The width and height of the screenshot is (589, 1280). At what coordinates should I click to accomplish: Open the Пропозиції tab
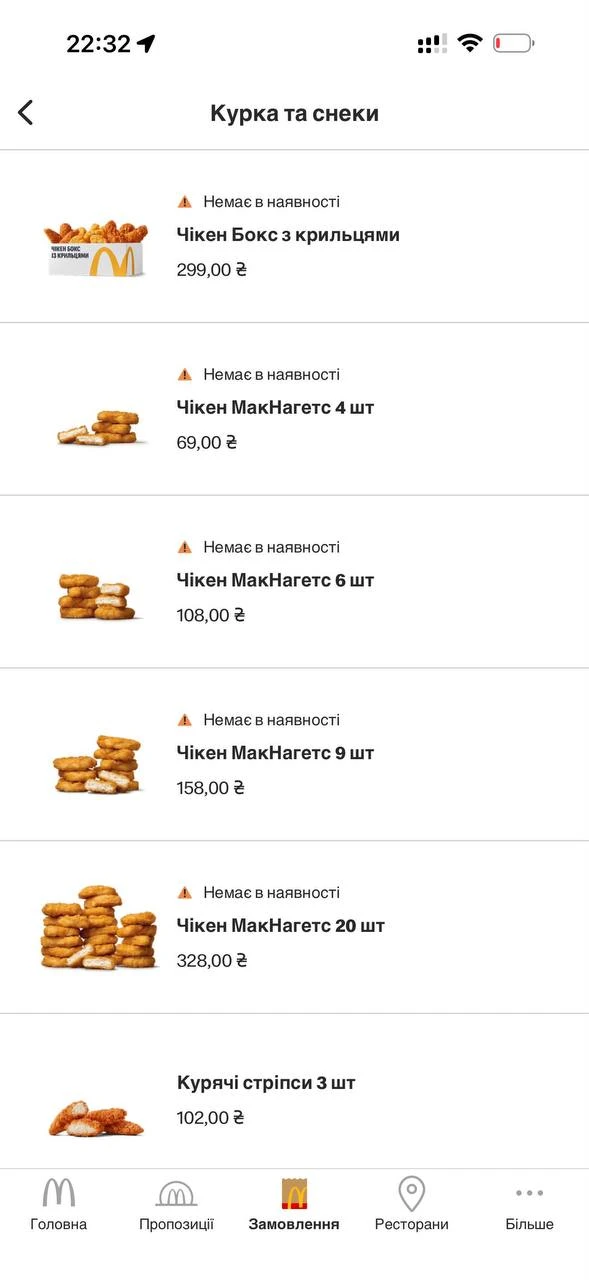(176, 1205)
